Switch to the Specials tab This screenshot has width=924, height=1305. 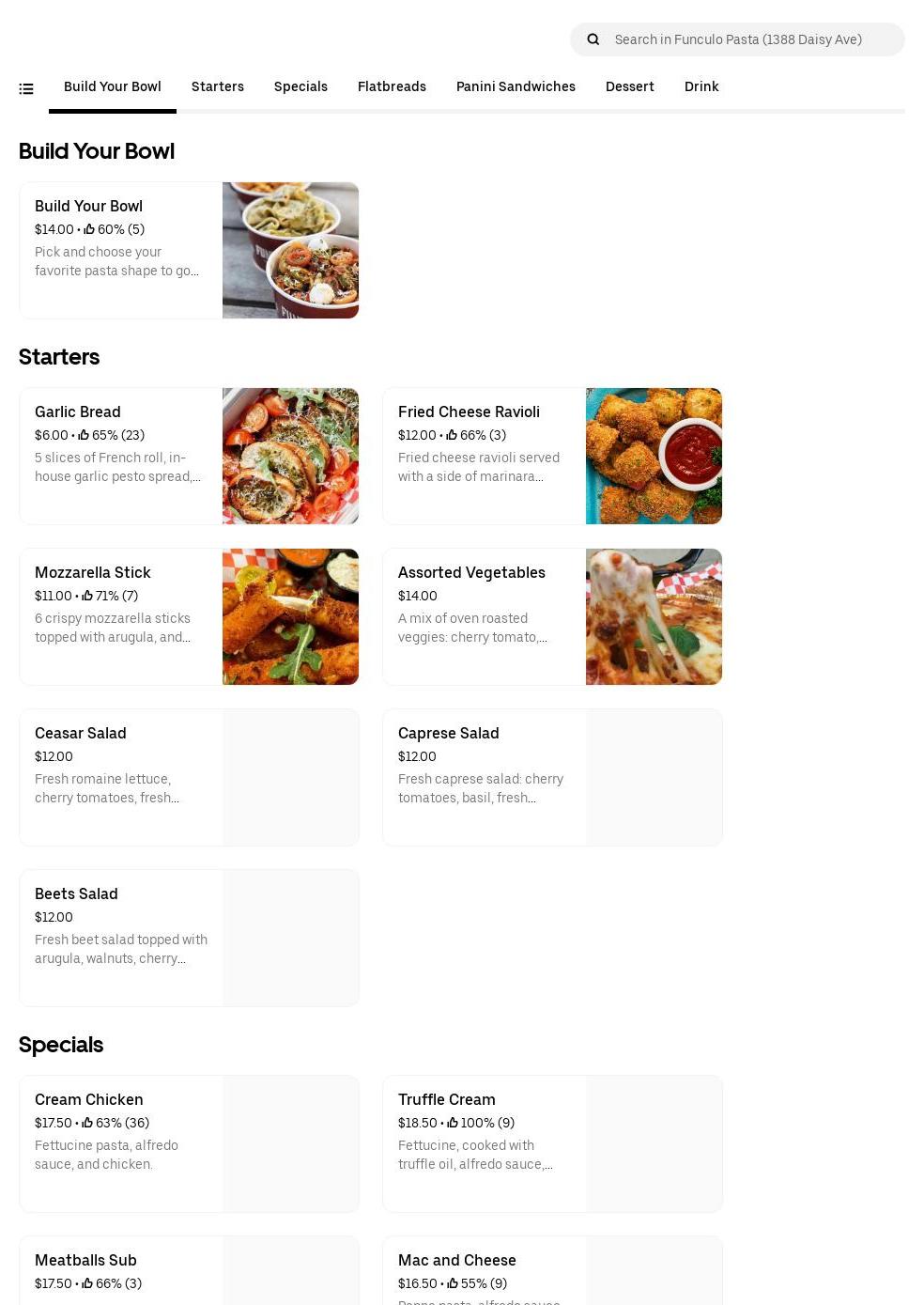300,86
